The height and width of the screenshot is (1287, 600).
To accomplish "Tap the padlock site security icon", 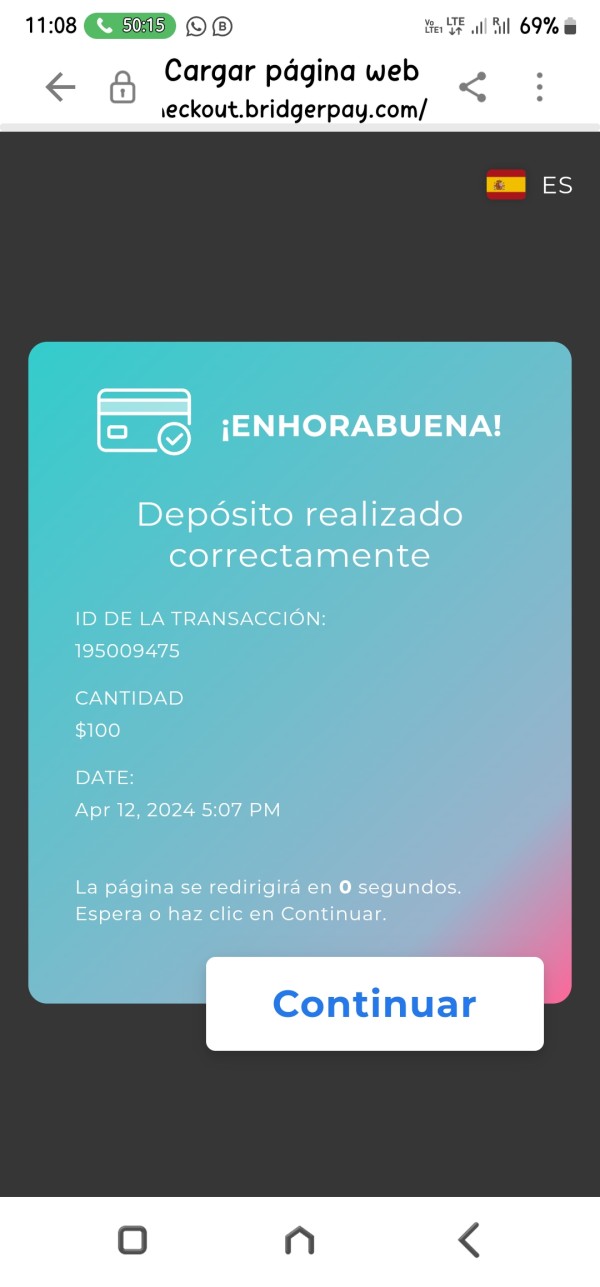I will (122, 88).
